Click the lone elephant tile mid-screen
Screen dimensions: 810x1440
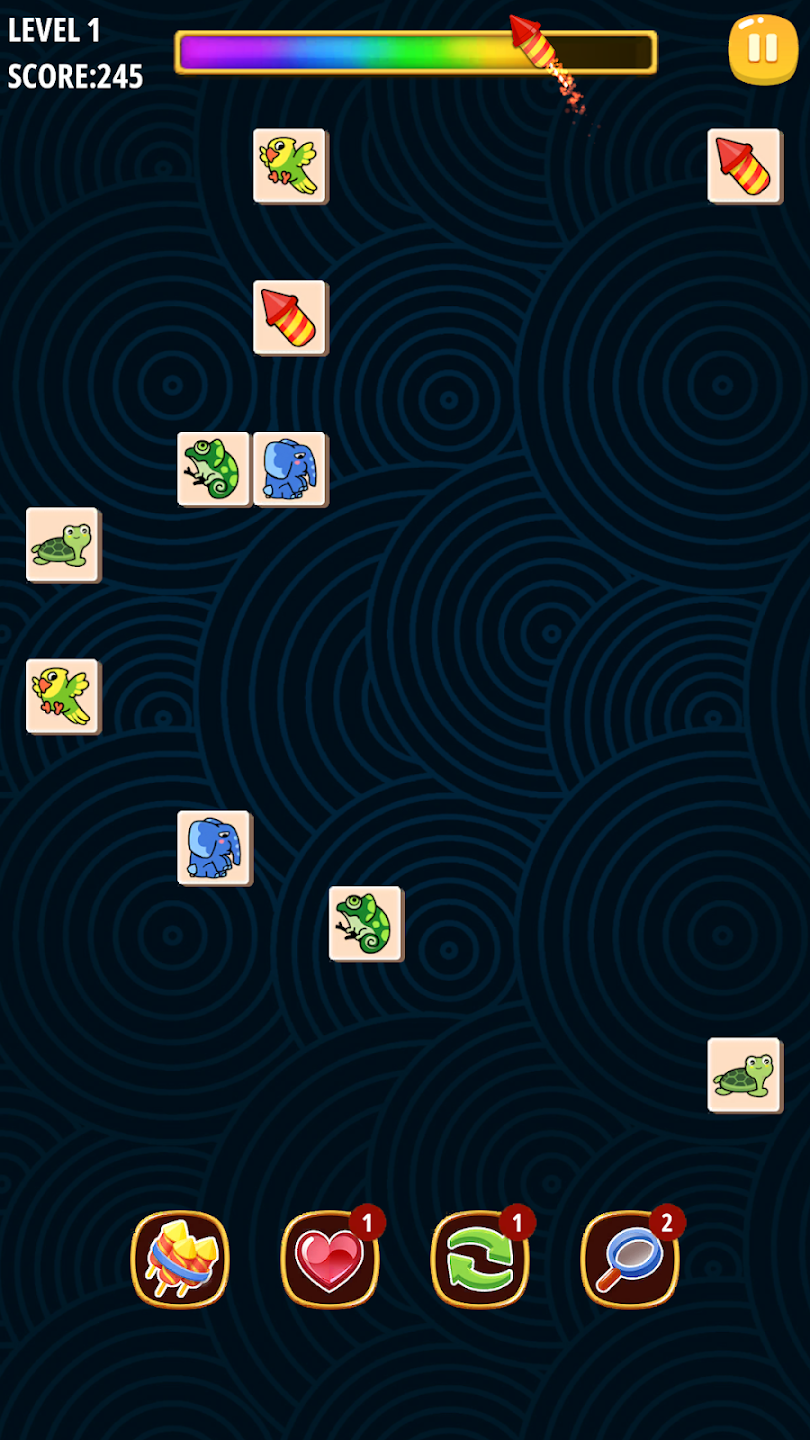(x=214, y=849)
